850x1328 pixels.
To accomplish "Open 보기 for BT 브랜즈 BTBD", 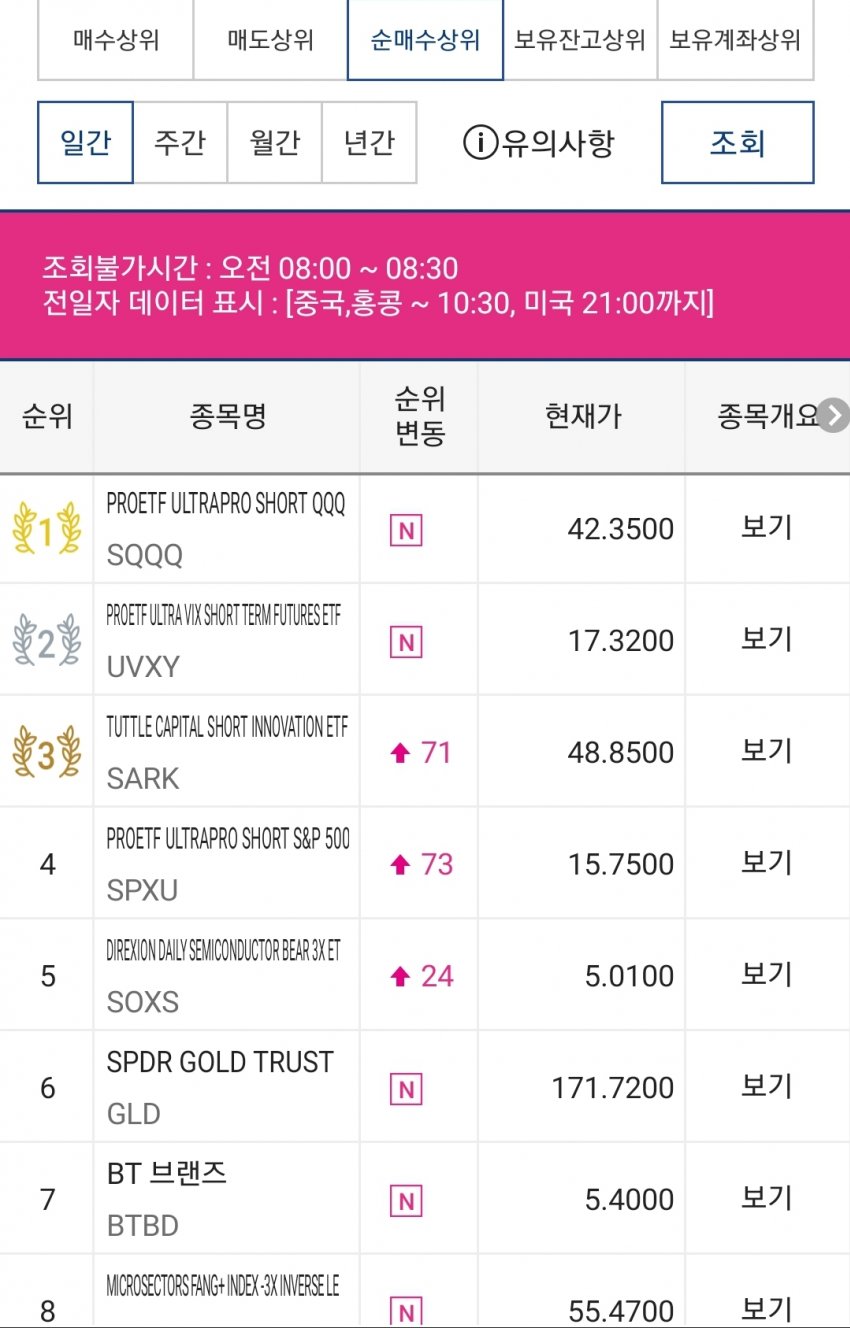I will [x=766, y=1199].
